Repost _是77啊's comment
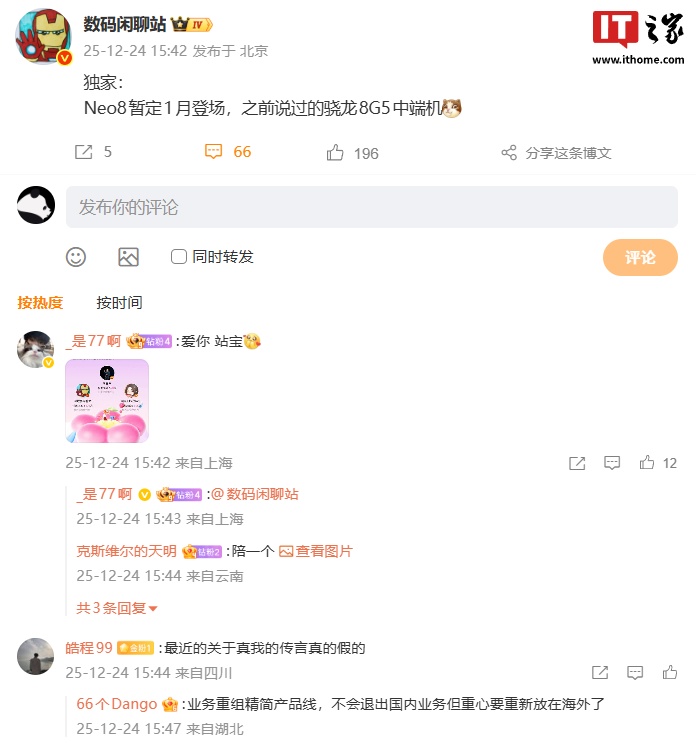 click(577, 463)
